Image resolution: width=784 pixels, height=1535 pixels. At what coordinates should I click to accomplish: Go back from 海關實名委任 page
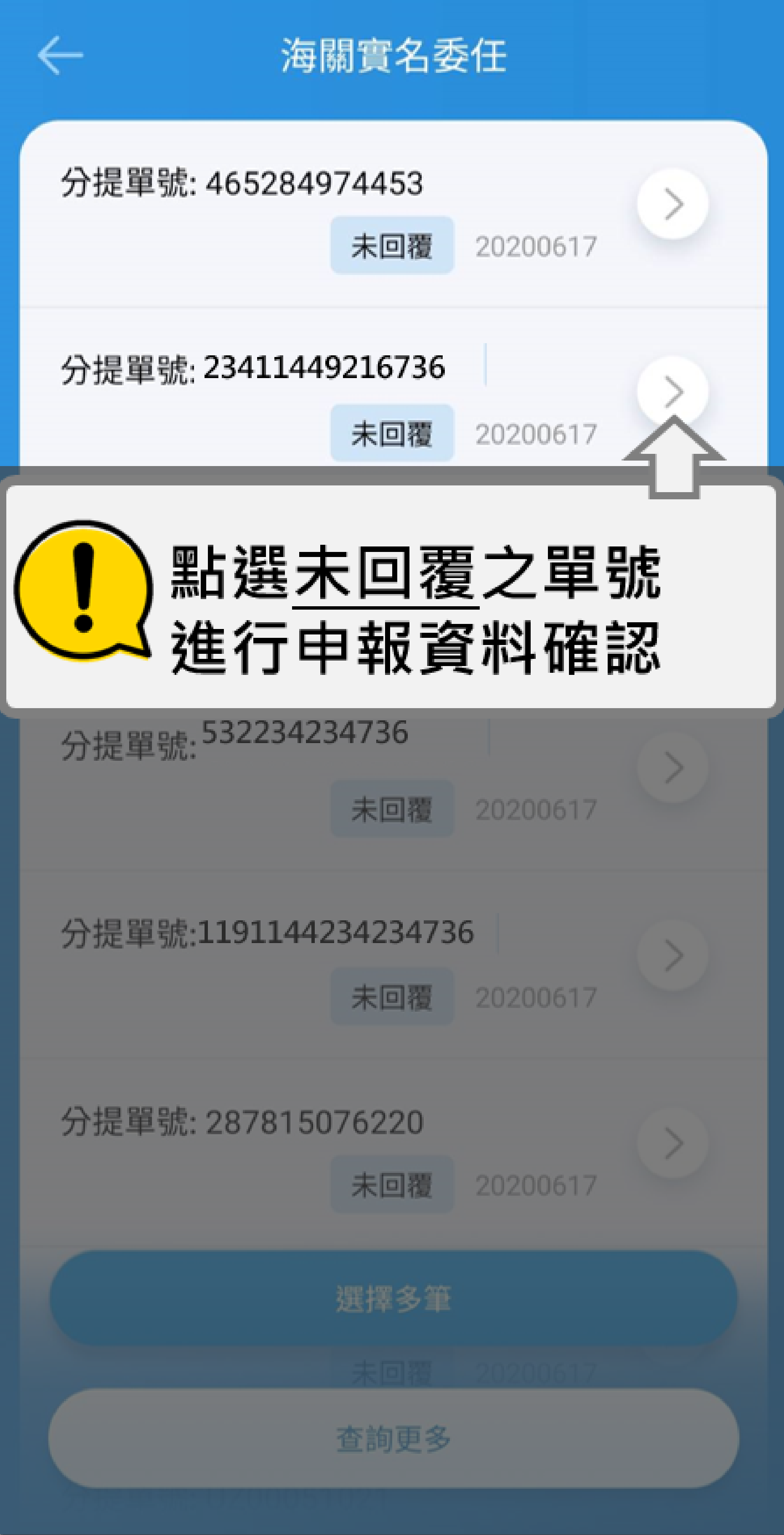(x=60, y=56)
